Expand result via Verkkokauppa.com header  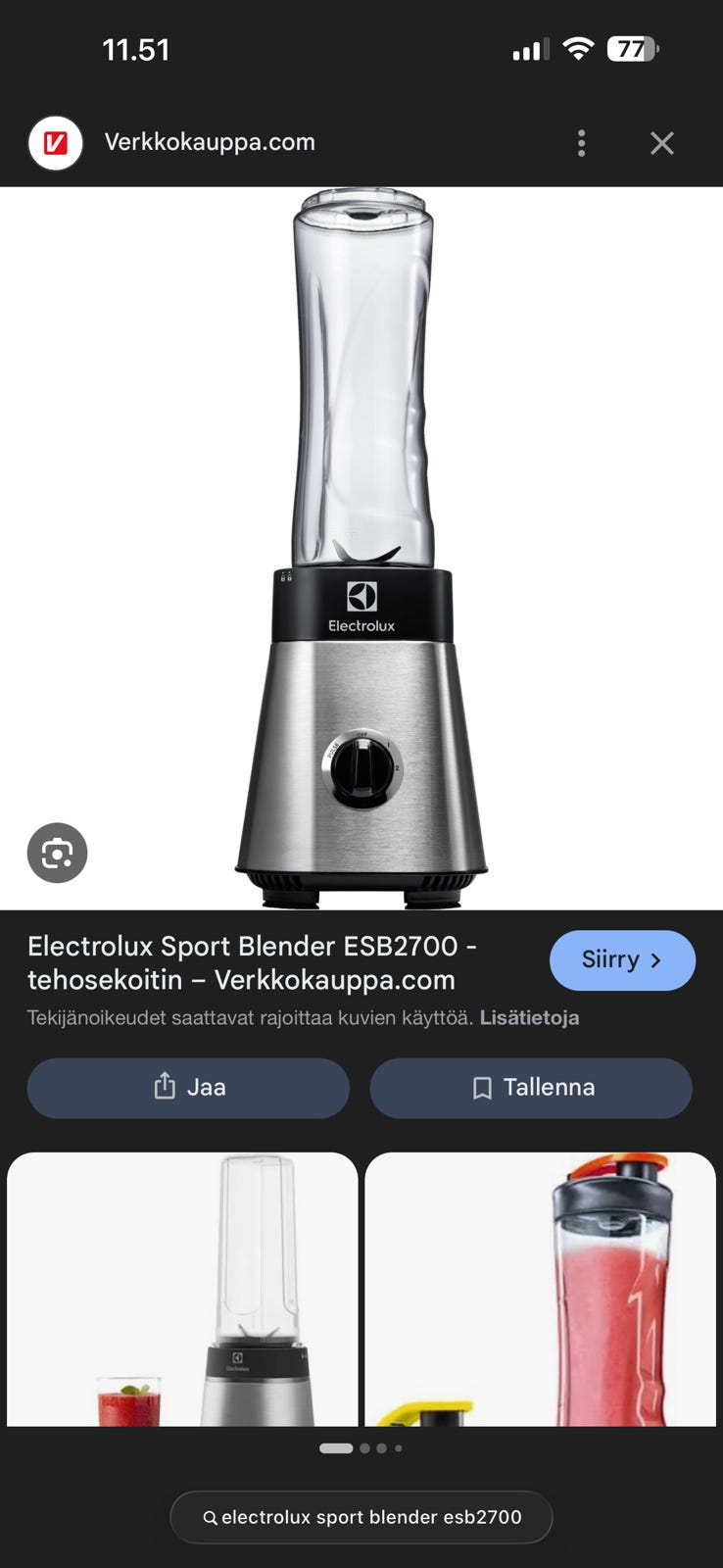[x=209, y=141]
